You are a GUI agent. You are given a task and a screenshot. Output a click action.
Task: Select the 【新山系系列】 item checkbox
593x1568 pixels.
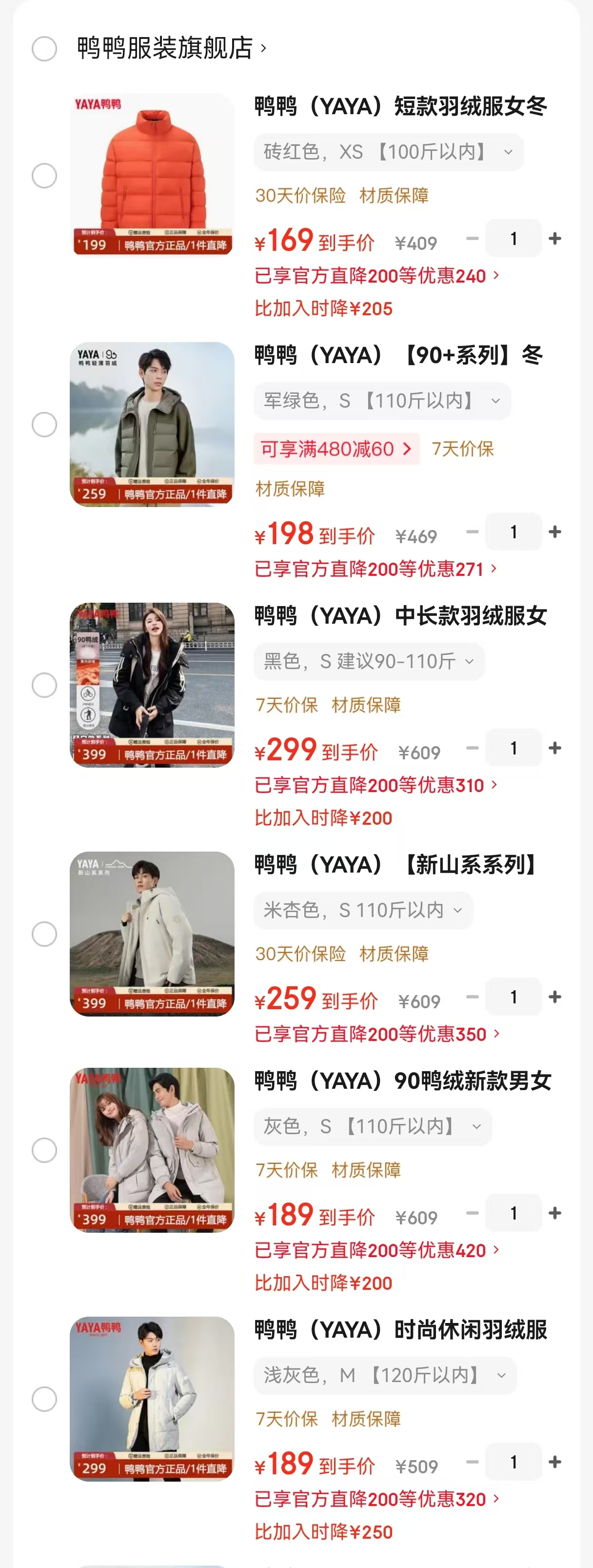[44, 934]
